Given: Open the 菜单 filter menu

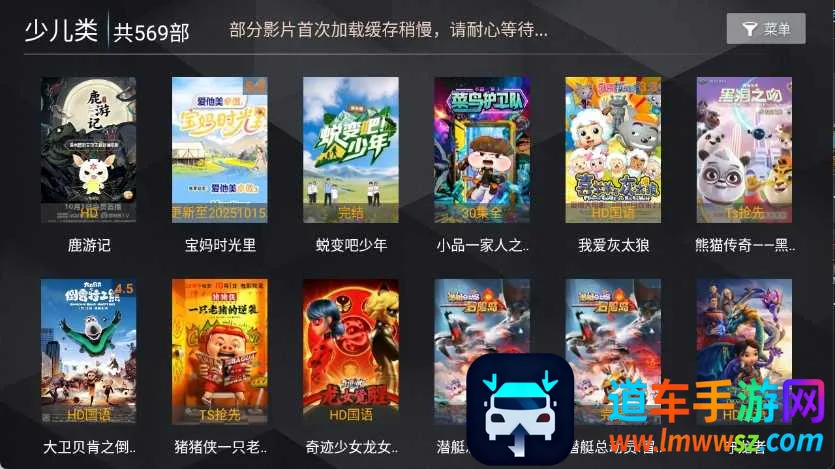Looking at the screenshot, I should pyautogui.click(x=766, y=29).
